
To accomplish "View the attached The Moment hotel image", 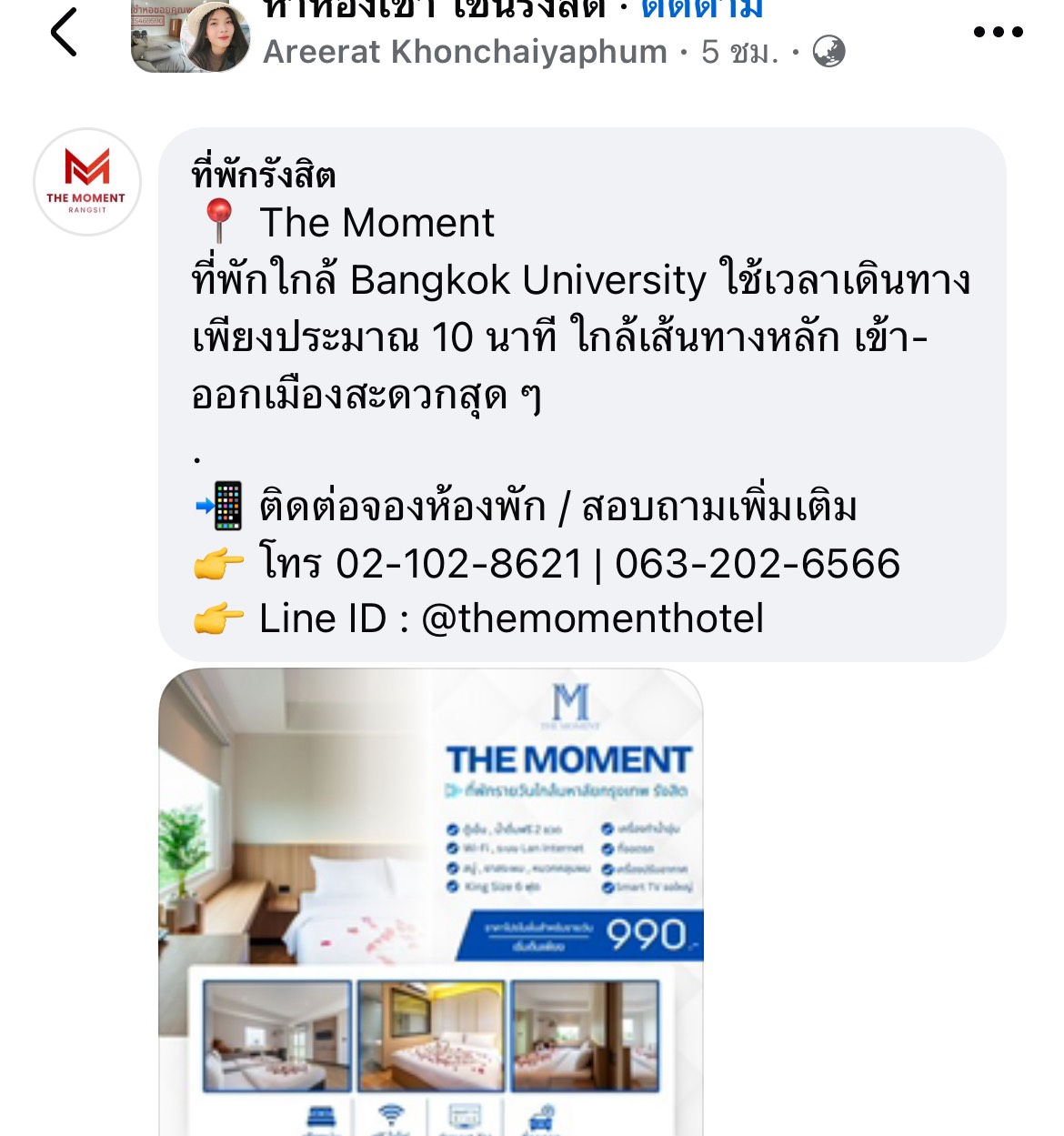I will (431, 900).
